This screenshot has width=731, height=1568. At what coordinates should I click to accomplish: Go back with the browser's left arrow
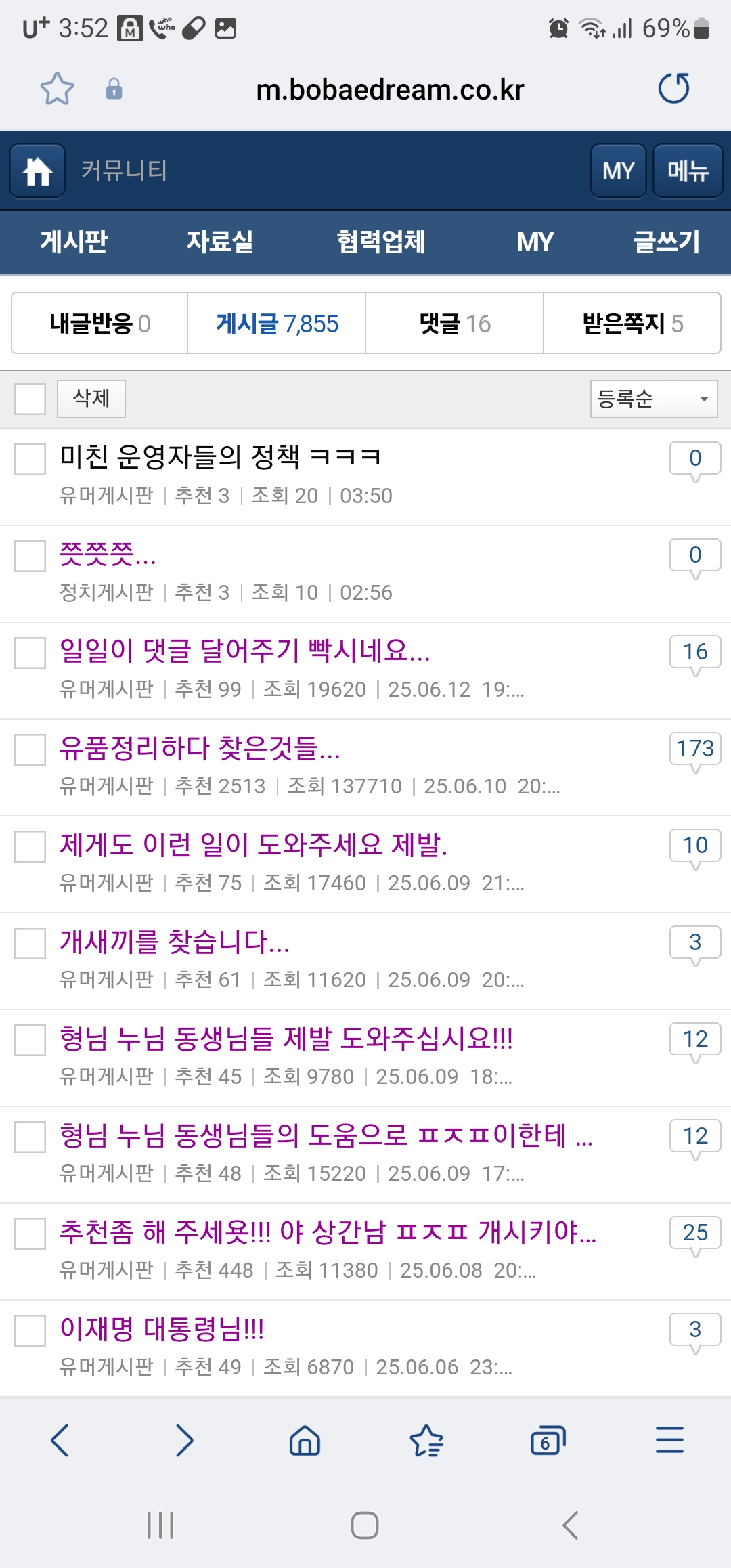[60, 1440]
